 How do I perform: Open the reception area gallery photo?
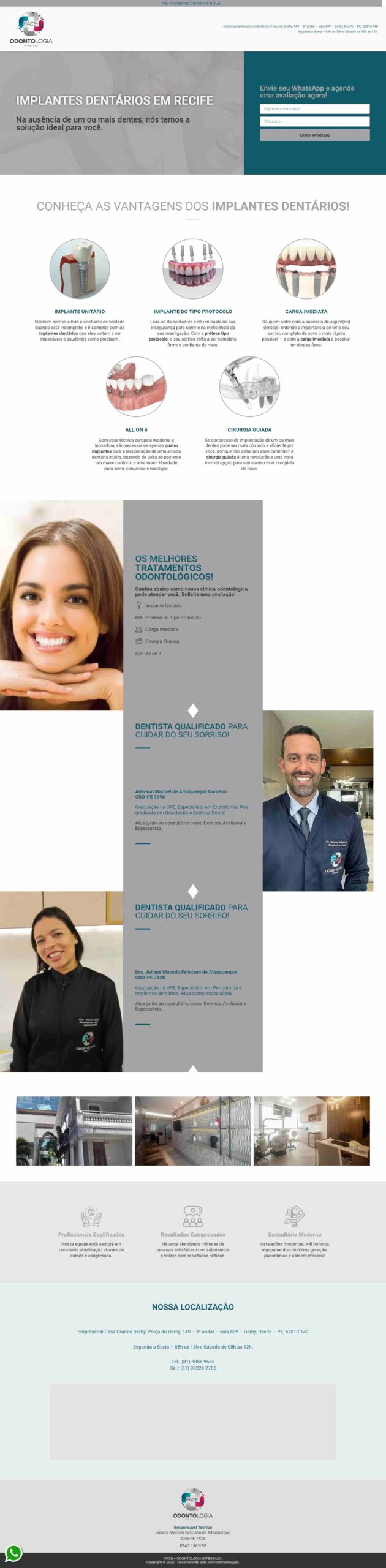[x=192, y=1130]
